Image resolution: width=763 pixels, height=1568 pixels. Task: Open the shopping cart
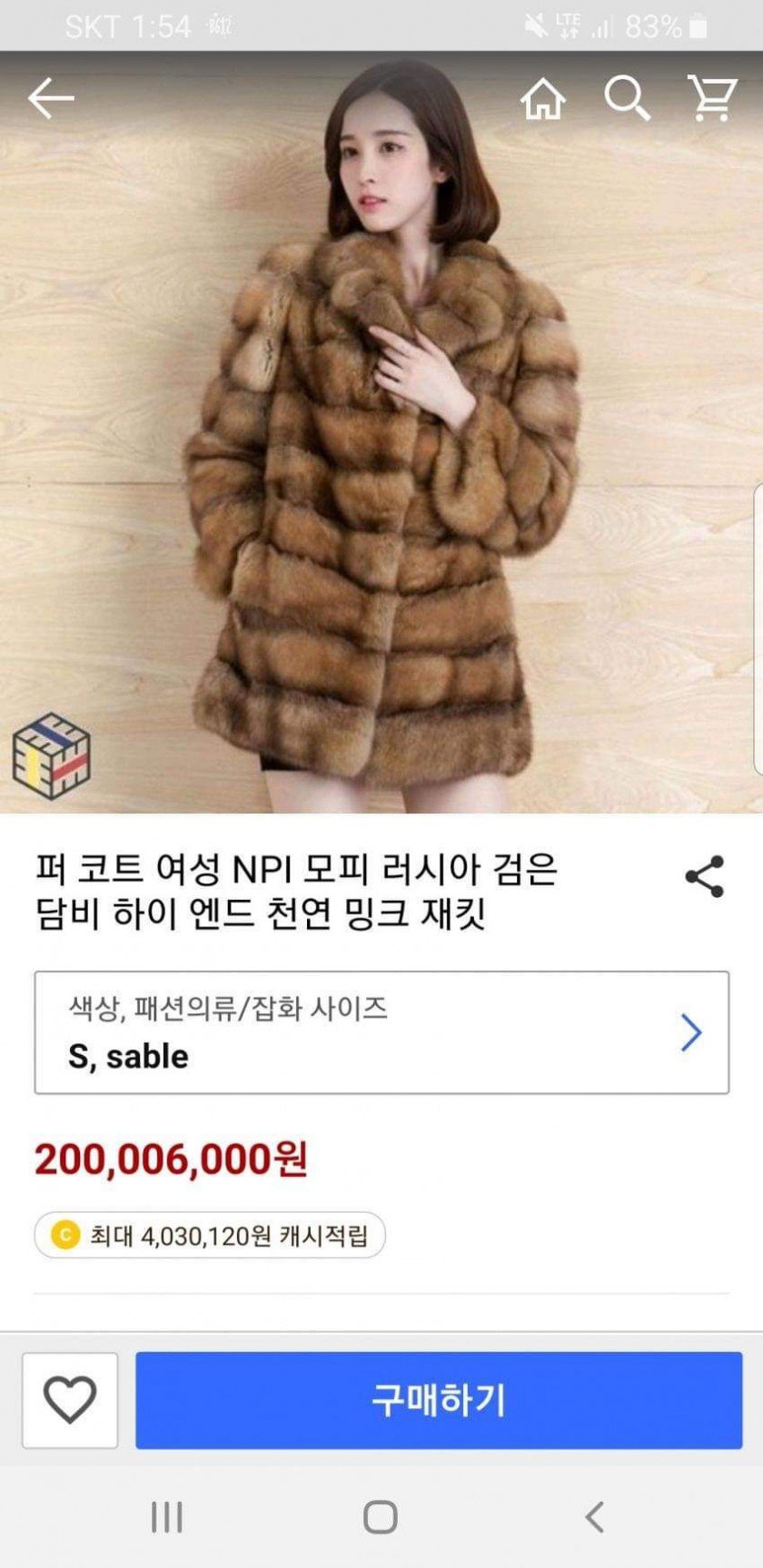(711, 97)
